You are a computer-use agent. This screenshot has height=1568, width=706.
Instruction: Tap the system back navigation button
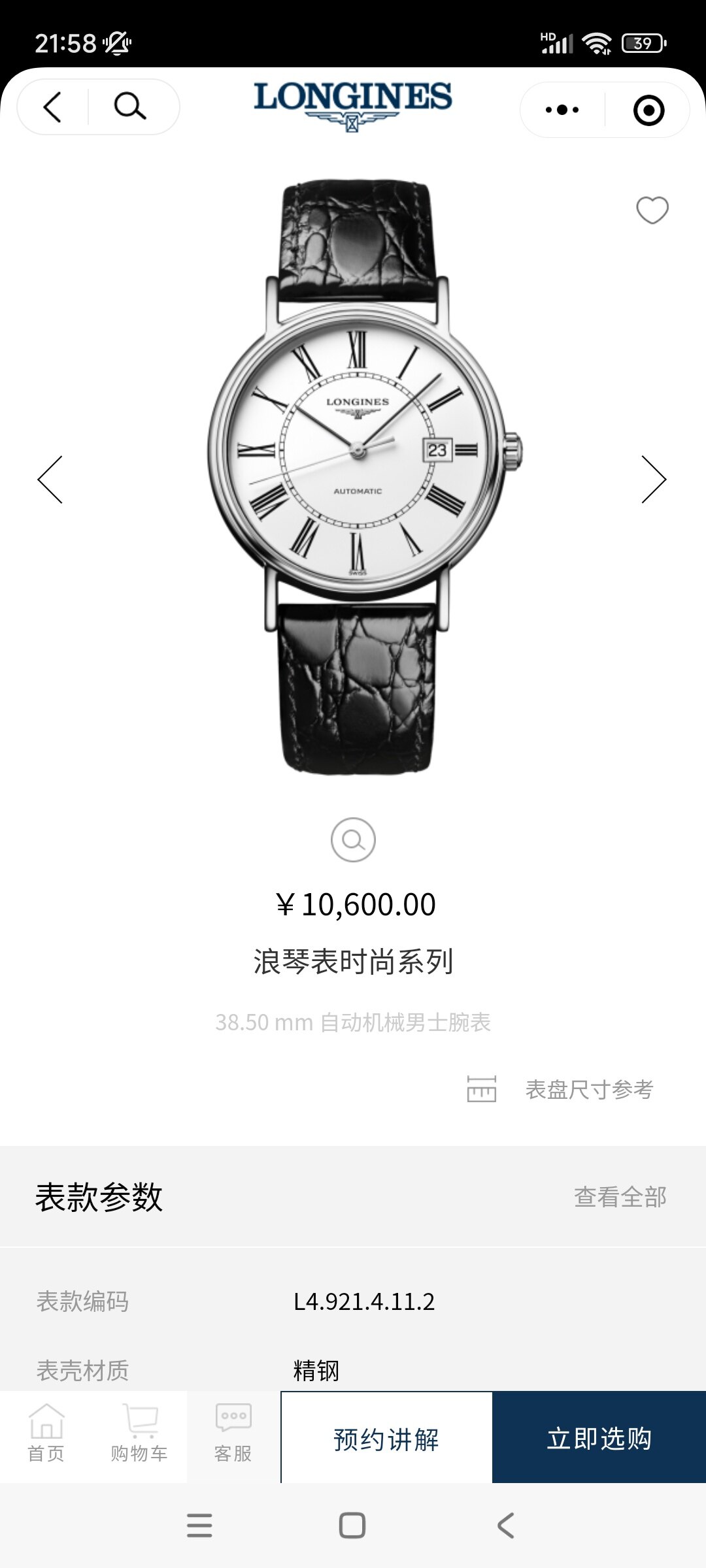click(x=505, y=1526)
